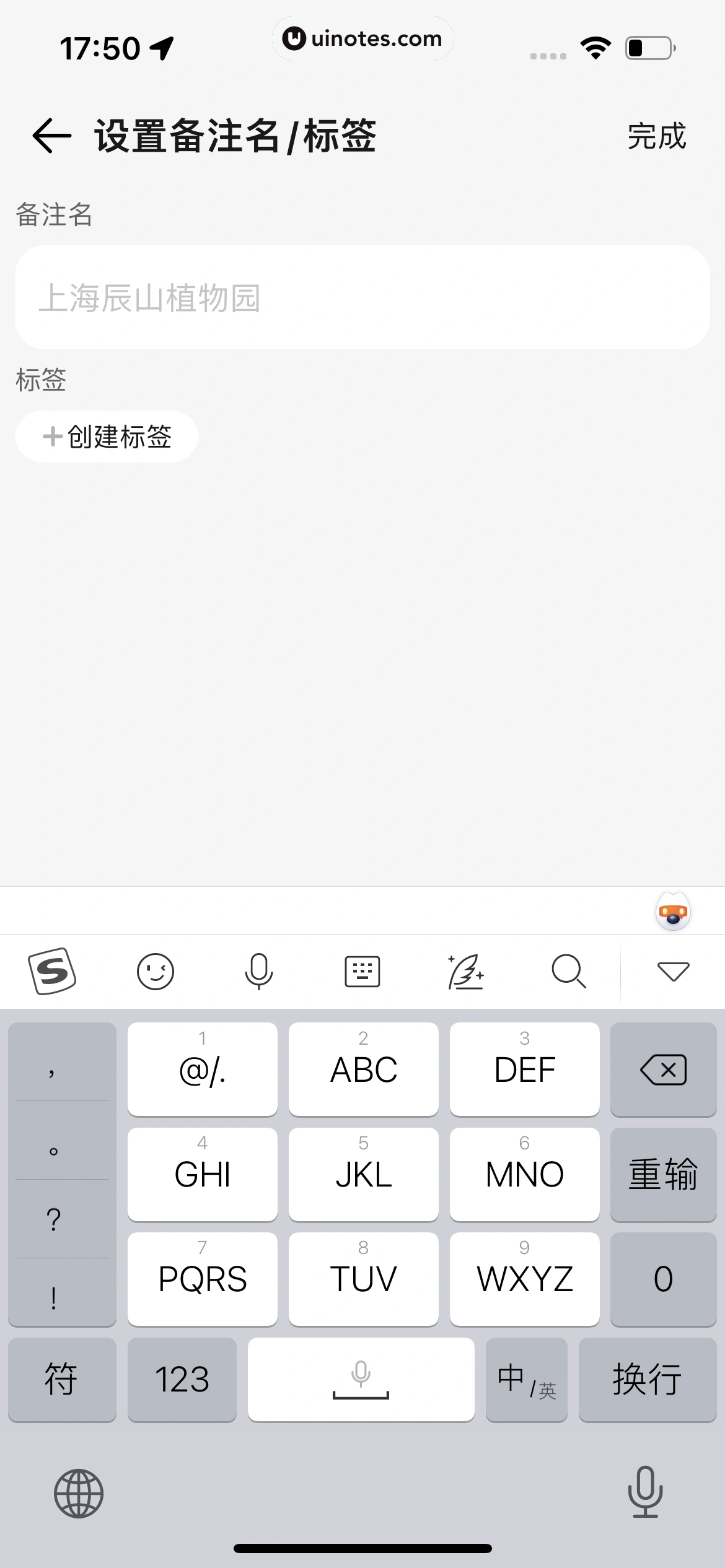Switch keyboard layout via keyboard icon
Image resolution: width=725 pixels, height=1568 pixels.
click(362, 970)
